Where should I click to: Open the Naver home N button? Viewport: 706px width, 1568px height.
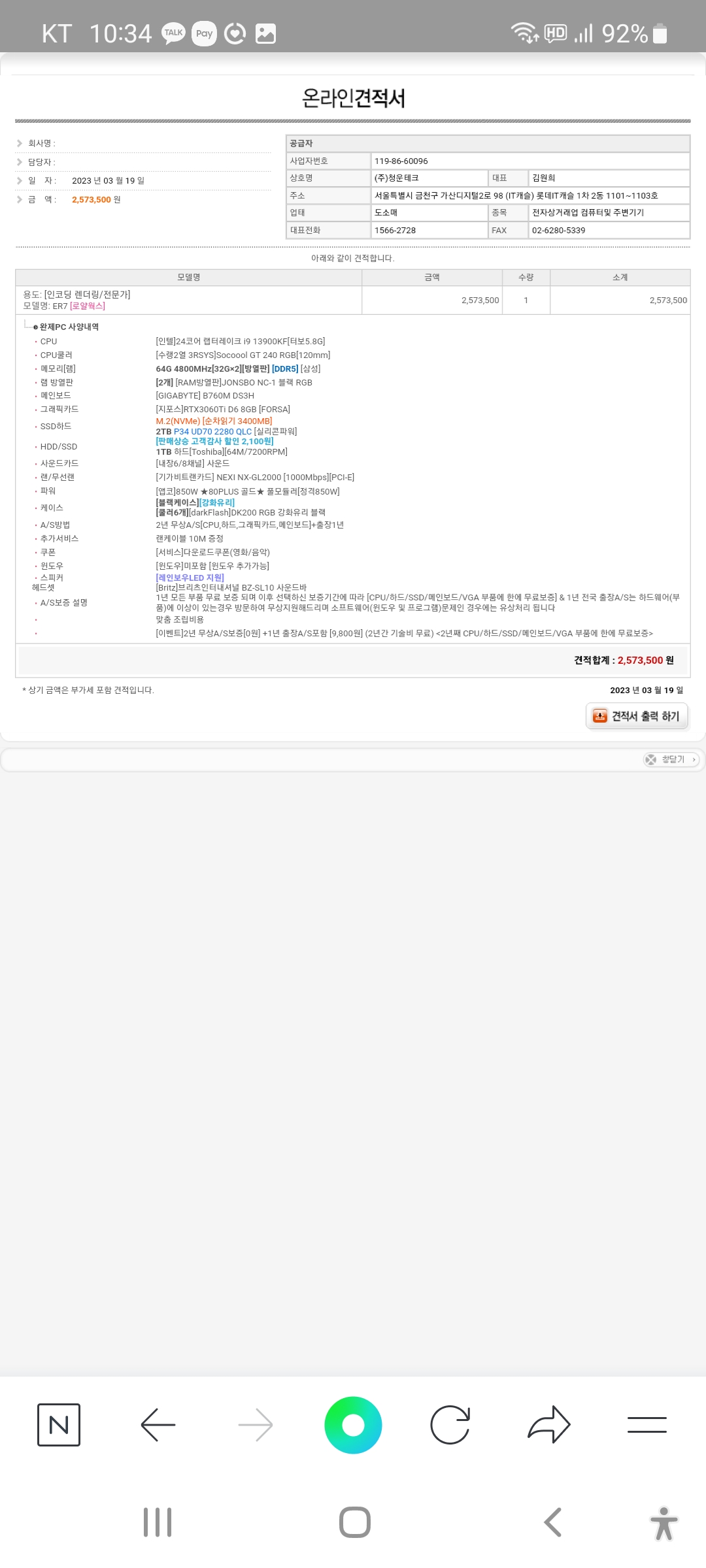pos(59,1424)
